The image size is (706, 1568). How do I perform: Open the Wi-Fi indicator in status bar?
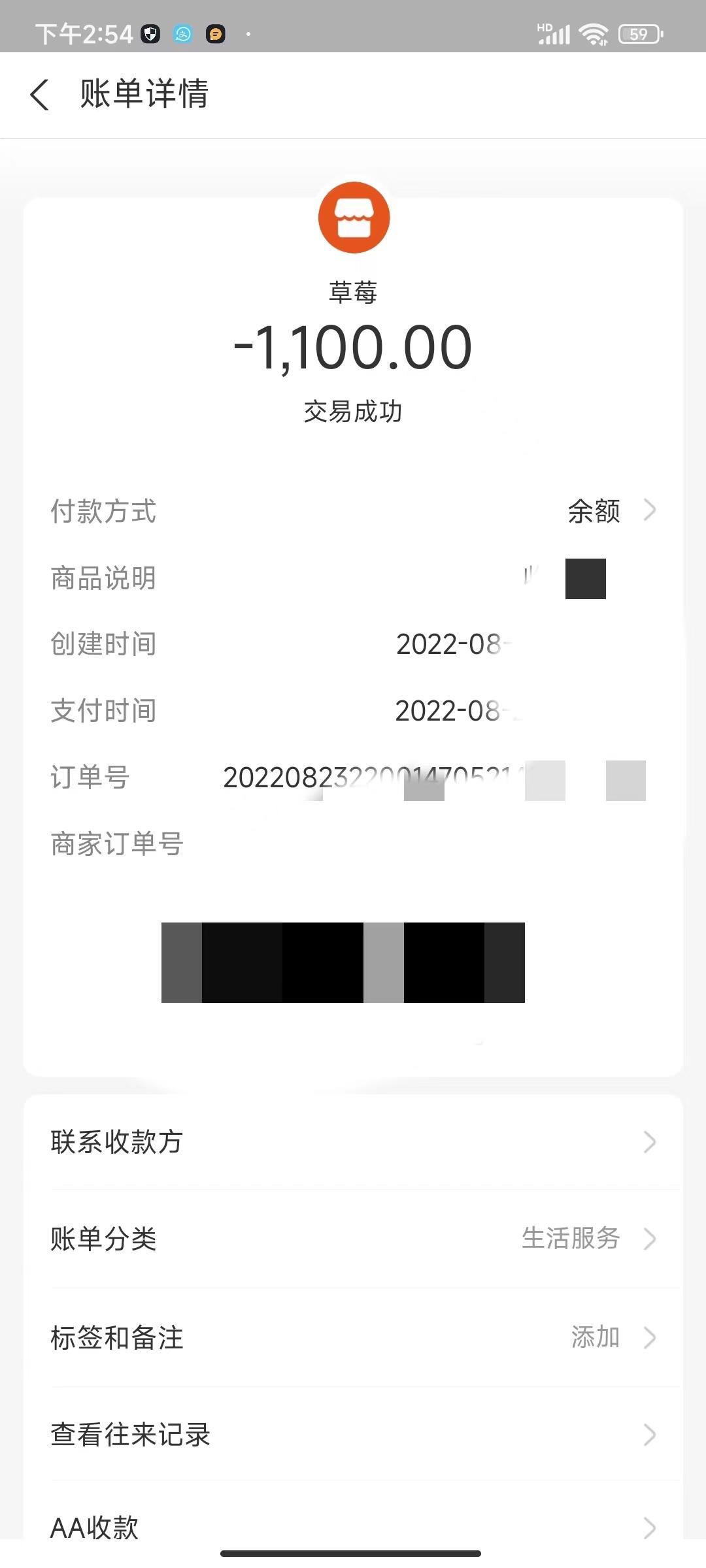click(592, 33)
